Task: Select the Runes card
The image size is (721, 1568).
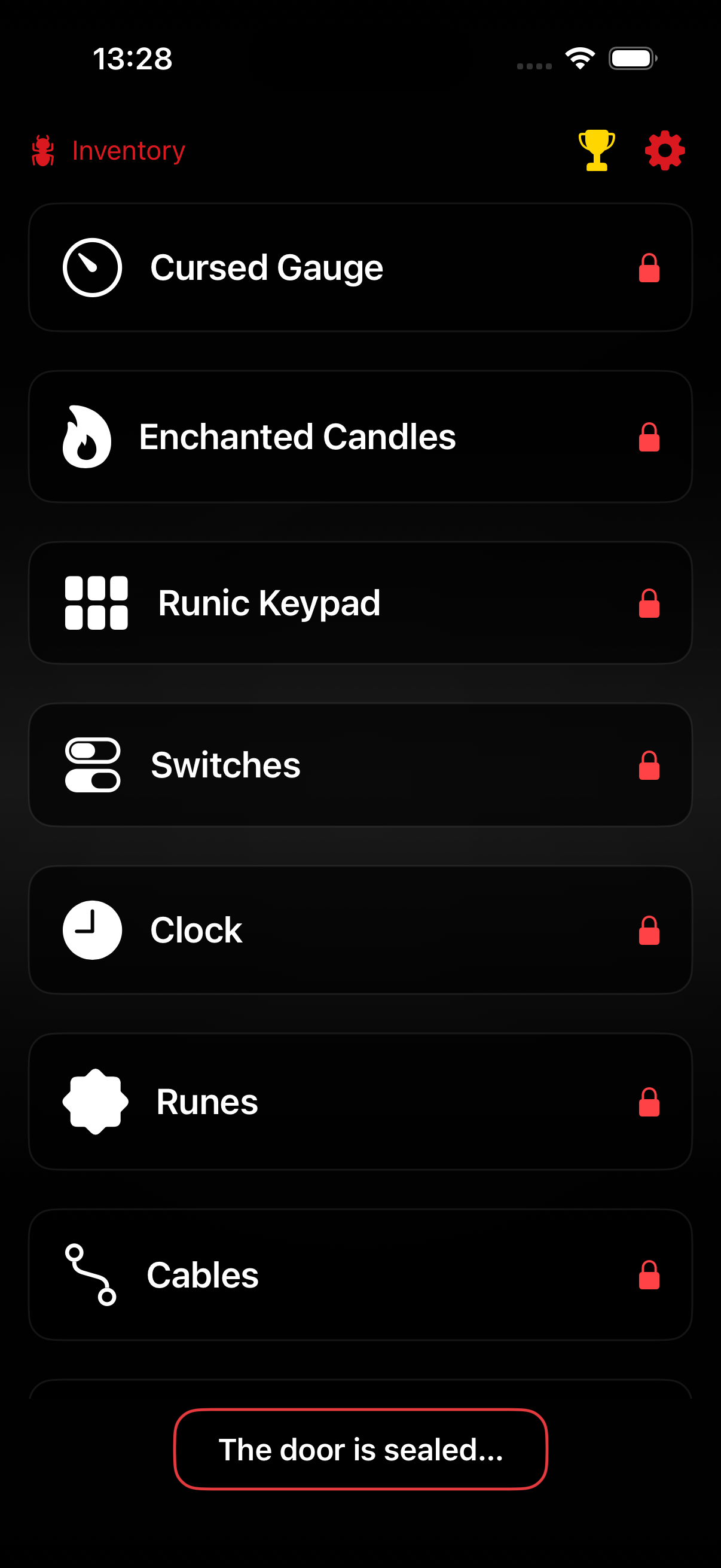Action: [360, 1101]
